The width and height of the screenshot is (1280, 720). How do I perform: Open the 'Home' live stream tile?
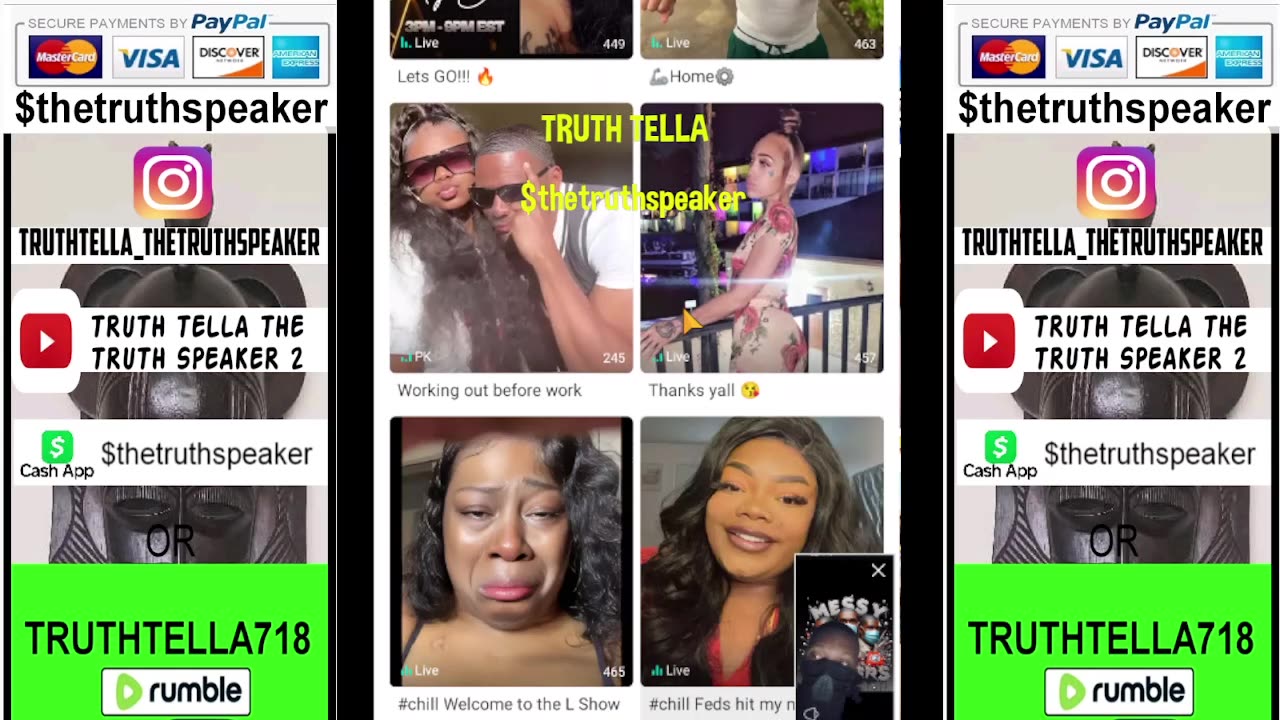pos(761,28)
